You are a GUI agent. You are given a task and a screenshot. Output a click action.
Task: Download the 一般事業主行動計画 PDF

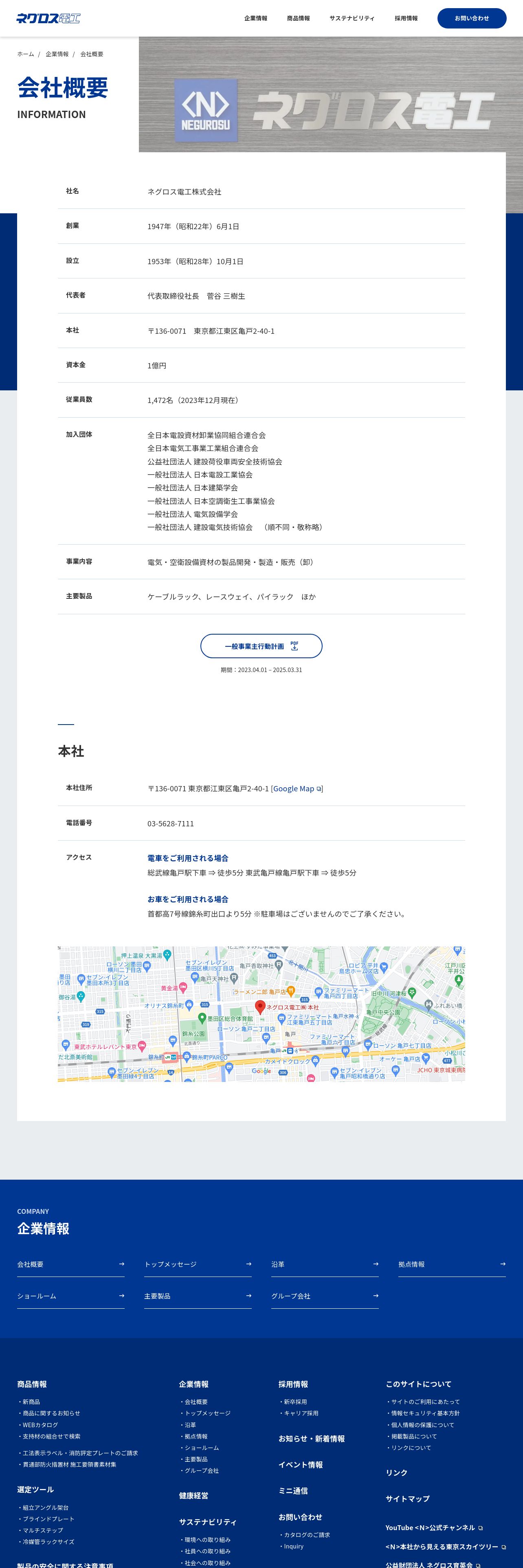click(x=261, y=646)
